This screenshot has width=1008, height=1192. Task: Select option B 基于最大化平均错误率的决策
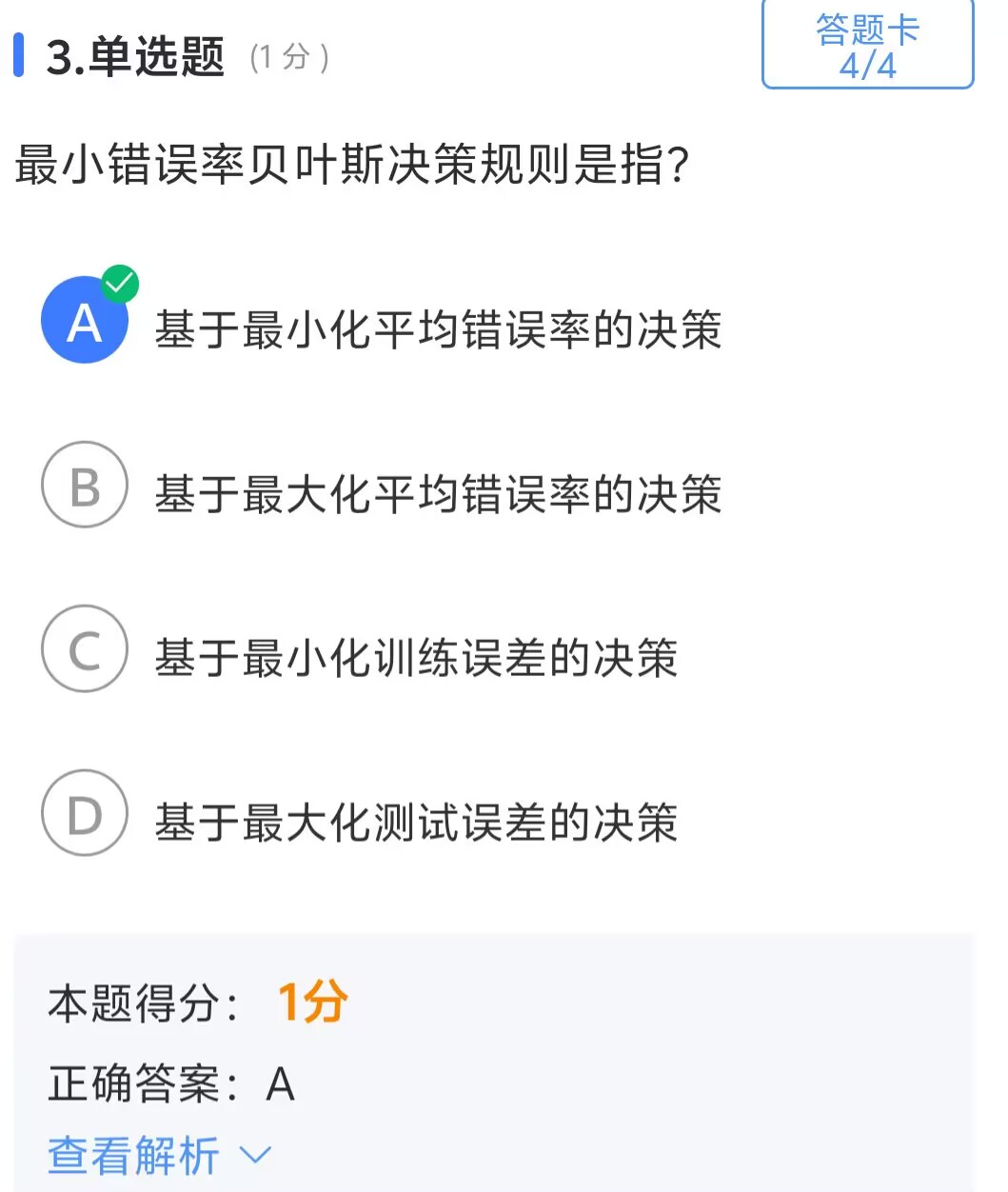tap(438, 493)
